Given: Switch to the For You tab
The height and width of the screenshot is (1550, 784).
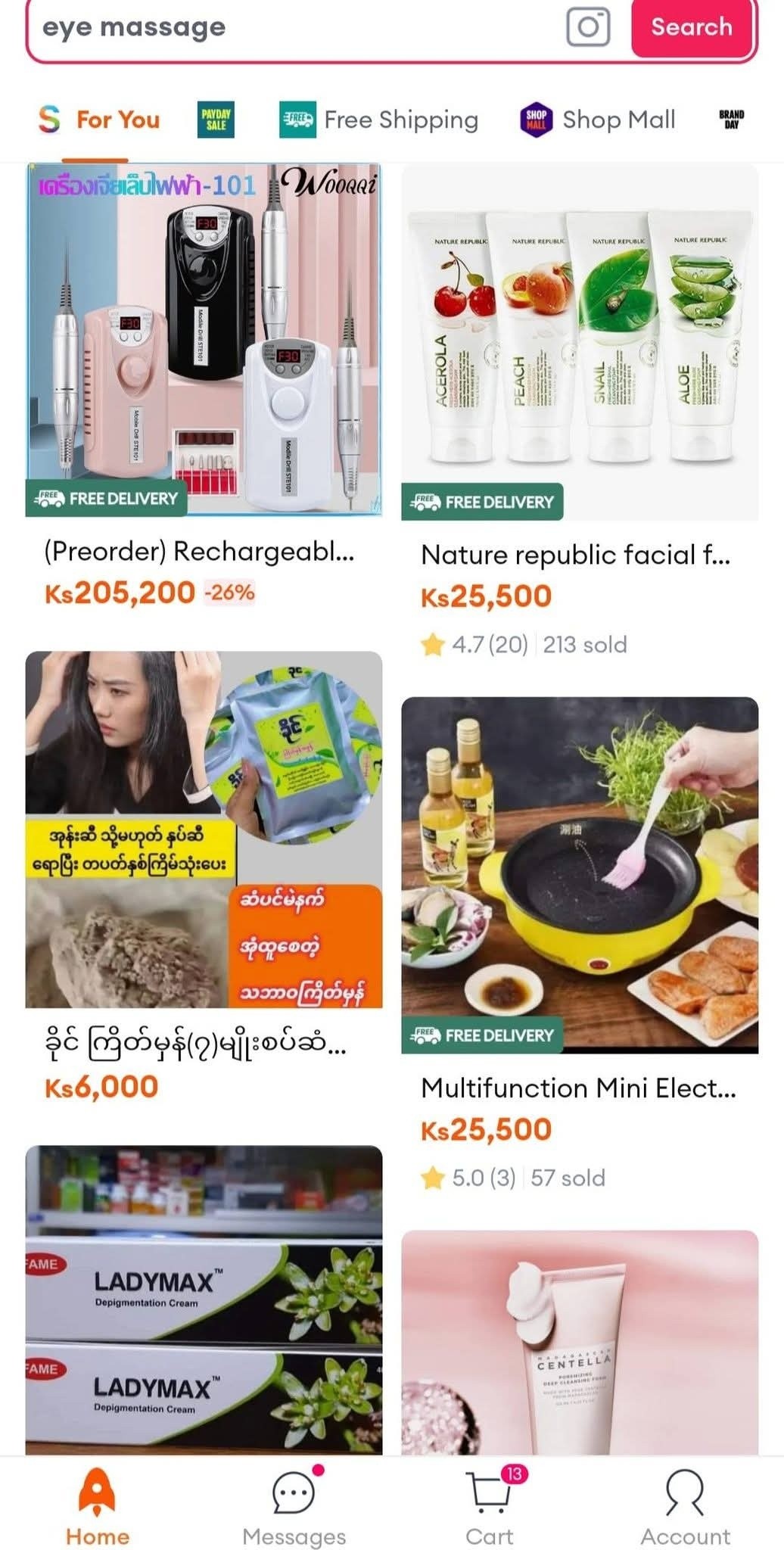Looking at the screenshot, I should pyautogui.click(x=100, y=120).
